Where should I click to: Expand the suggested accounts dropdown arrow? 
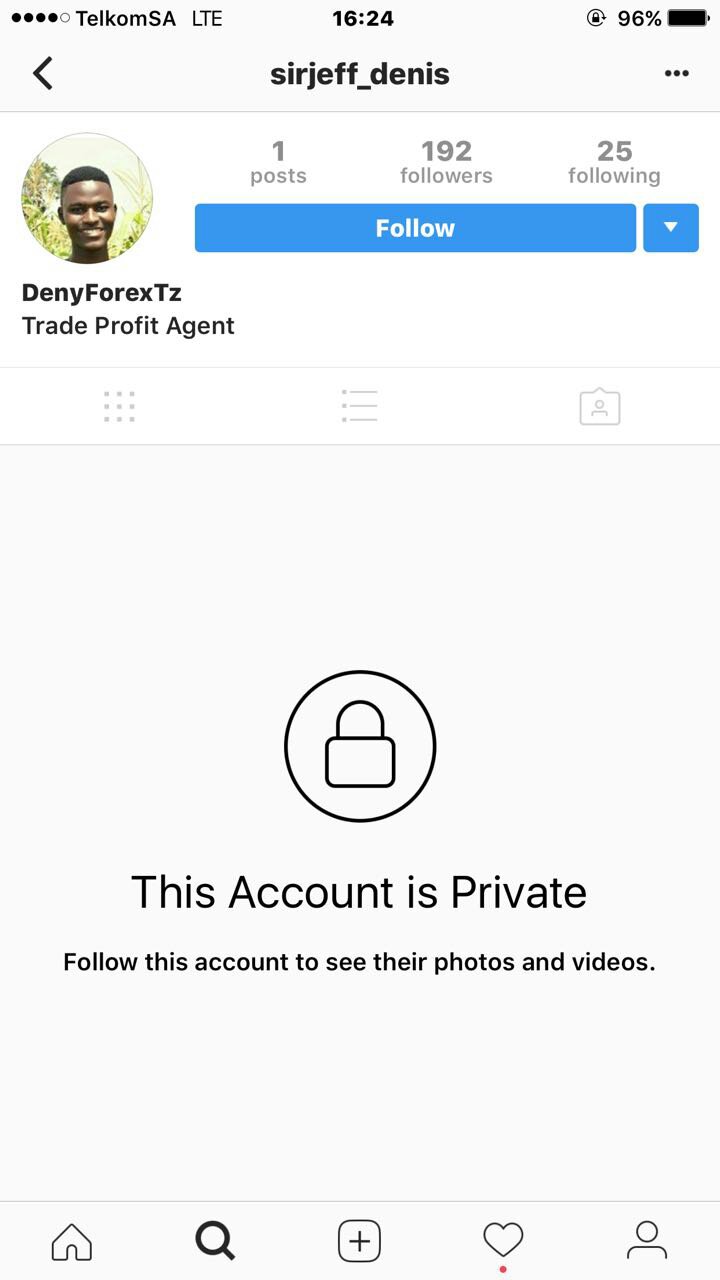pyautogui.click(x=671, y=228)
